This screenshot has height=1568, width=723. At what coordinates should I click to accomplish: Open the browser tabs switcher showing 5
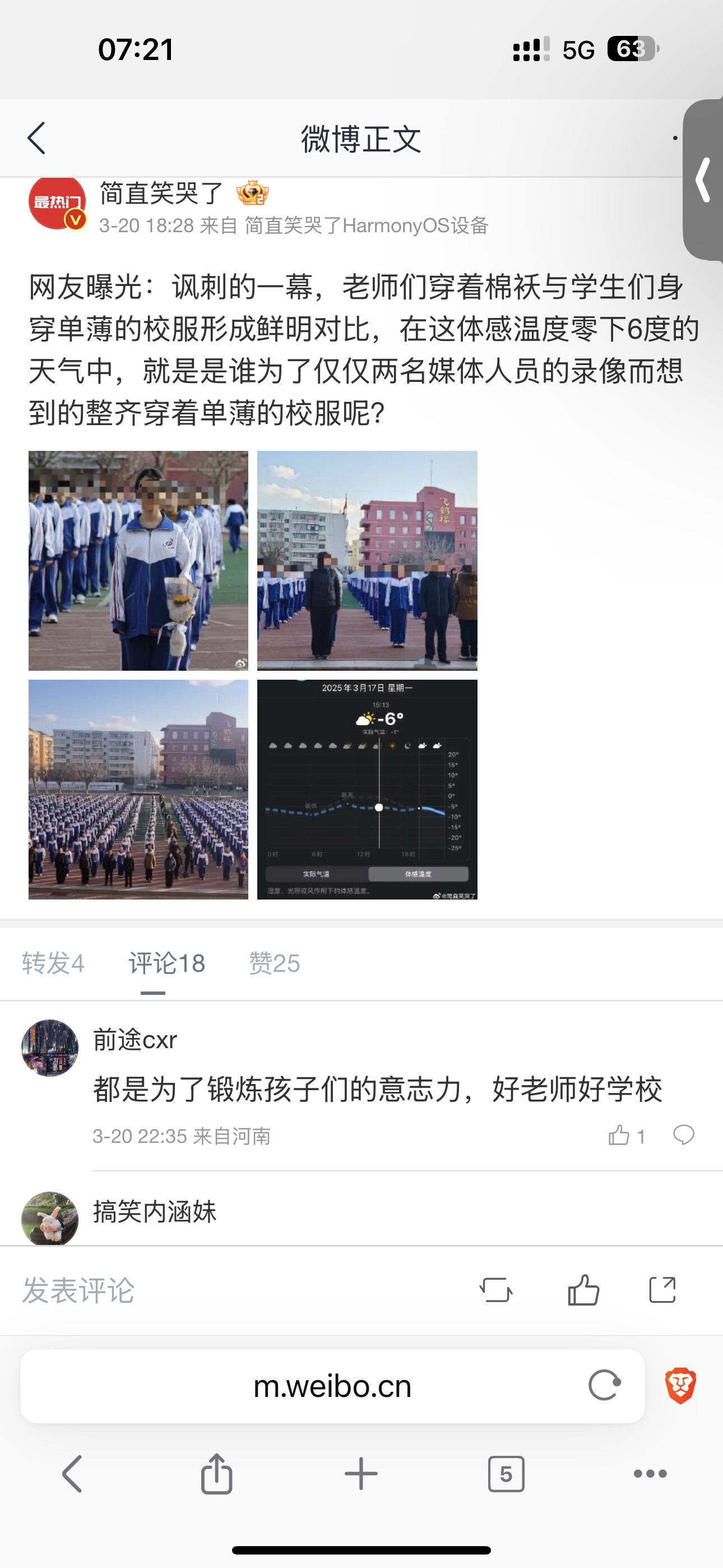point(506,1474)
